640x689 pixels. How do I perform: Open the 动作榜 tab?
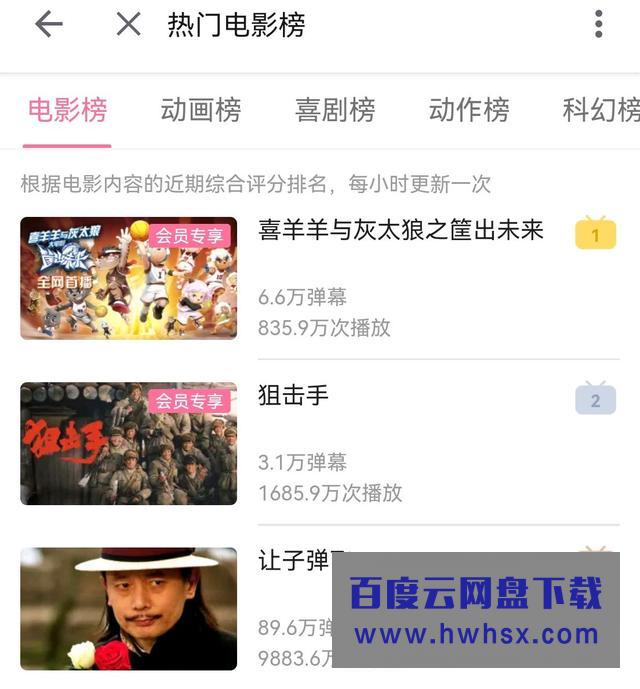click(x=469, y=110)
